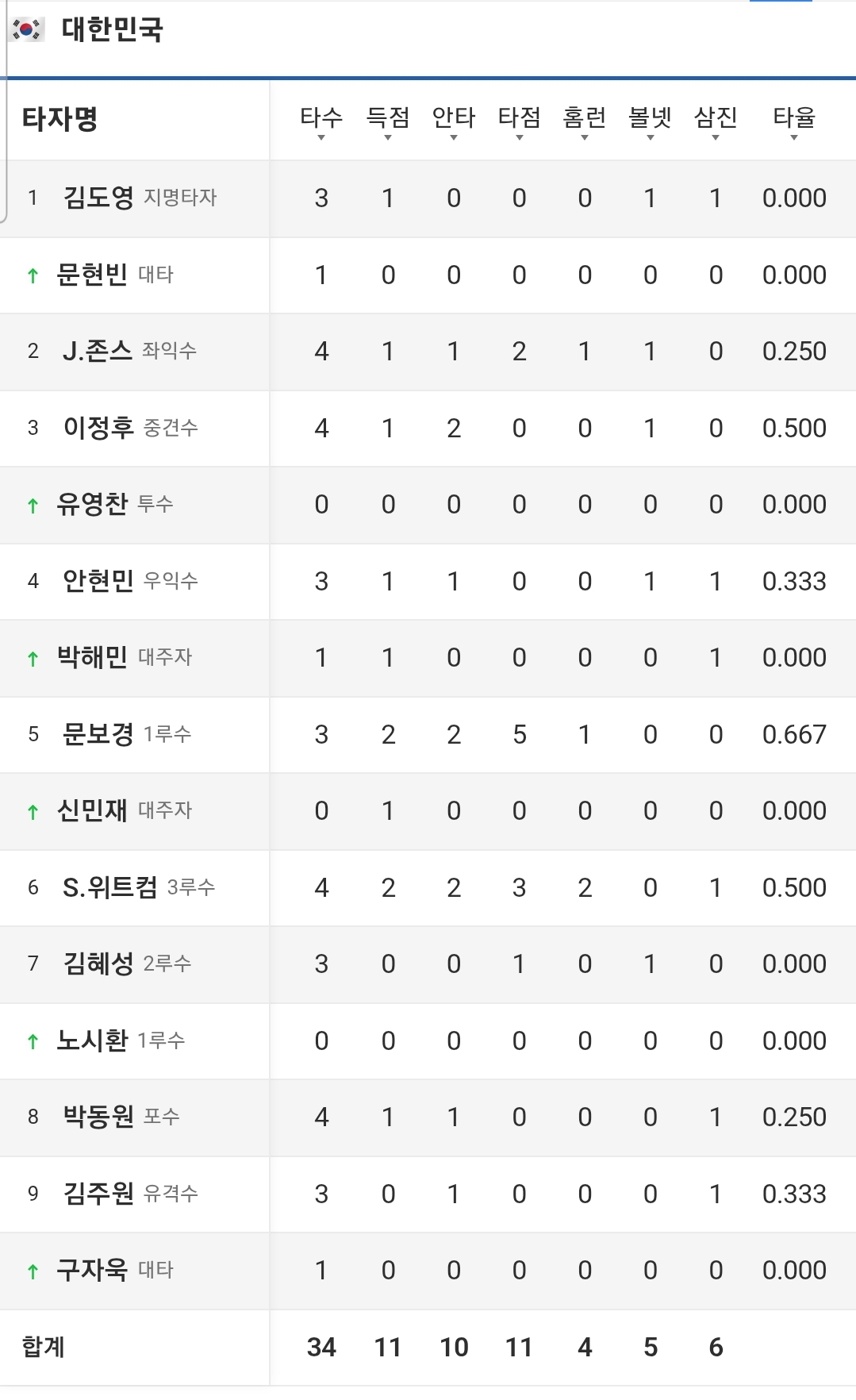Sort the table by 안타
Viewport: 856px width, 1400px height.
454,121
